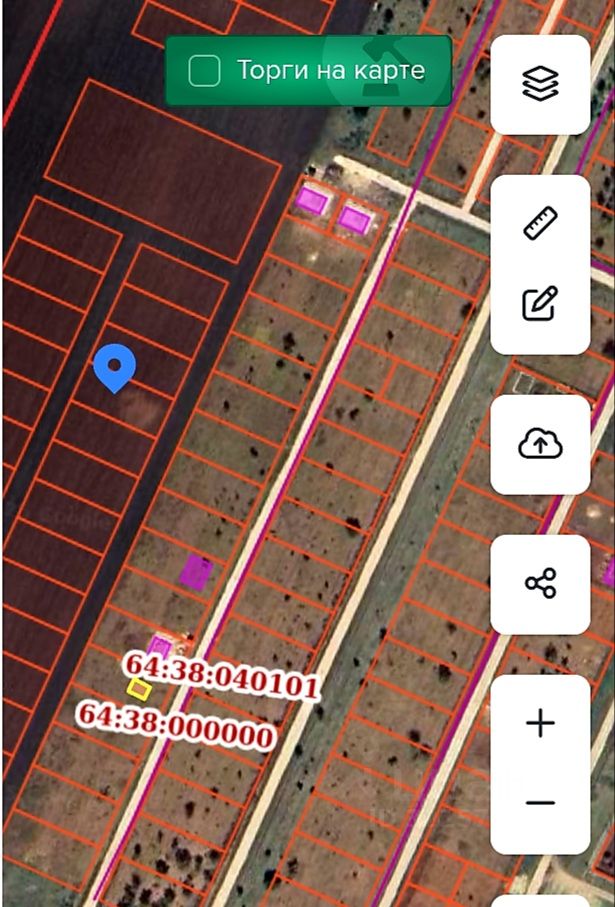This screenshot has width=615, height=907.
Task: Open the map layers panel
Action: click(540, 84)
